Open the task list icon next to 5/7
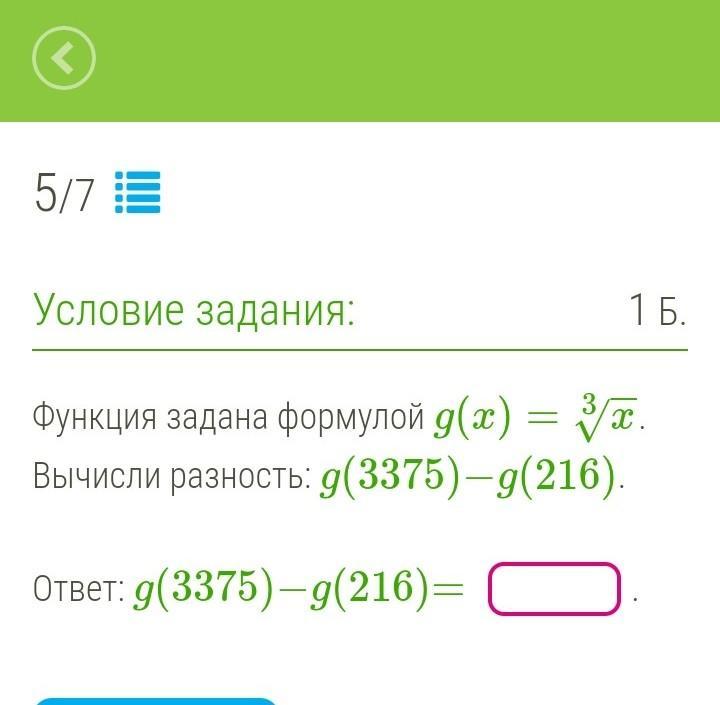The width and height of the screenshot is (720, 705). coord(138,193)
